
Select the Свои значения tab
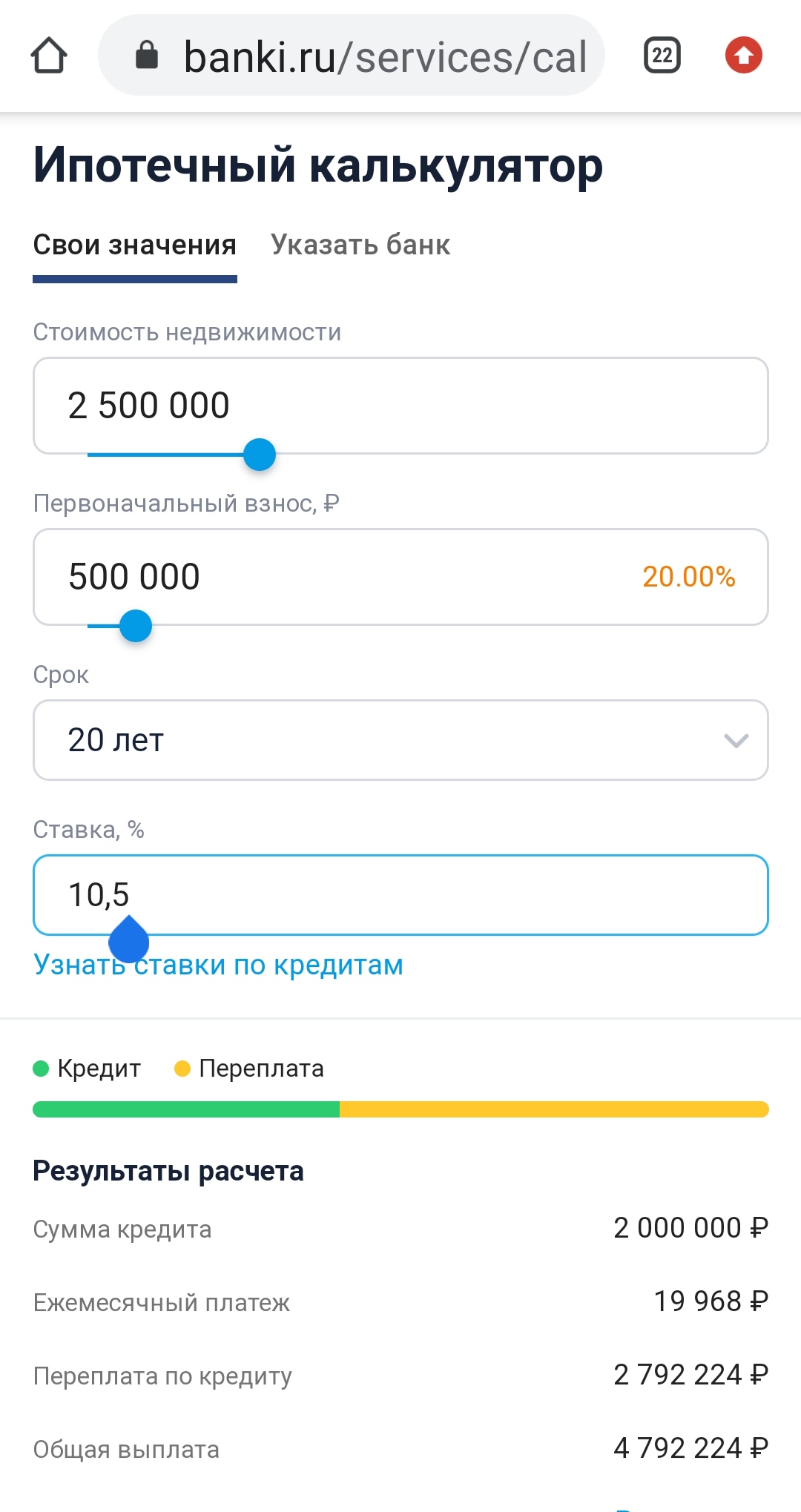135,245
